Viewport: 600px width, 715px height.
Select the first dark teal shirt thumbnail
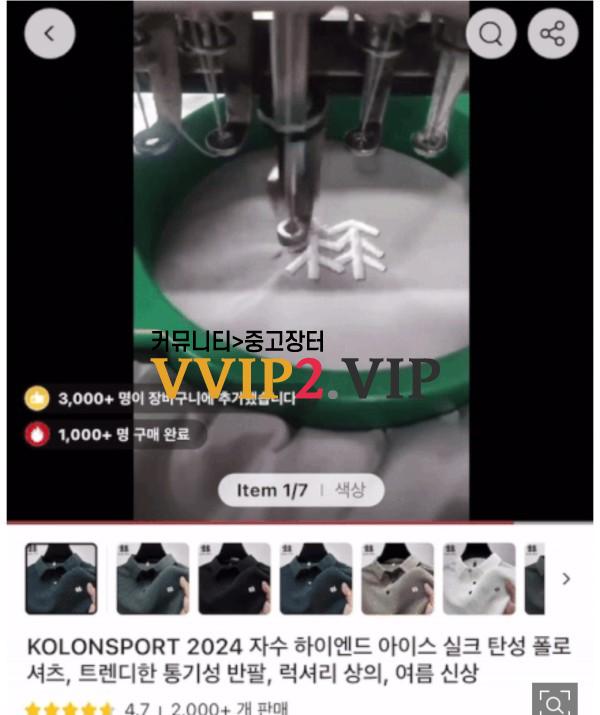point(61,578)
